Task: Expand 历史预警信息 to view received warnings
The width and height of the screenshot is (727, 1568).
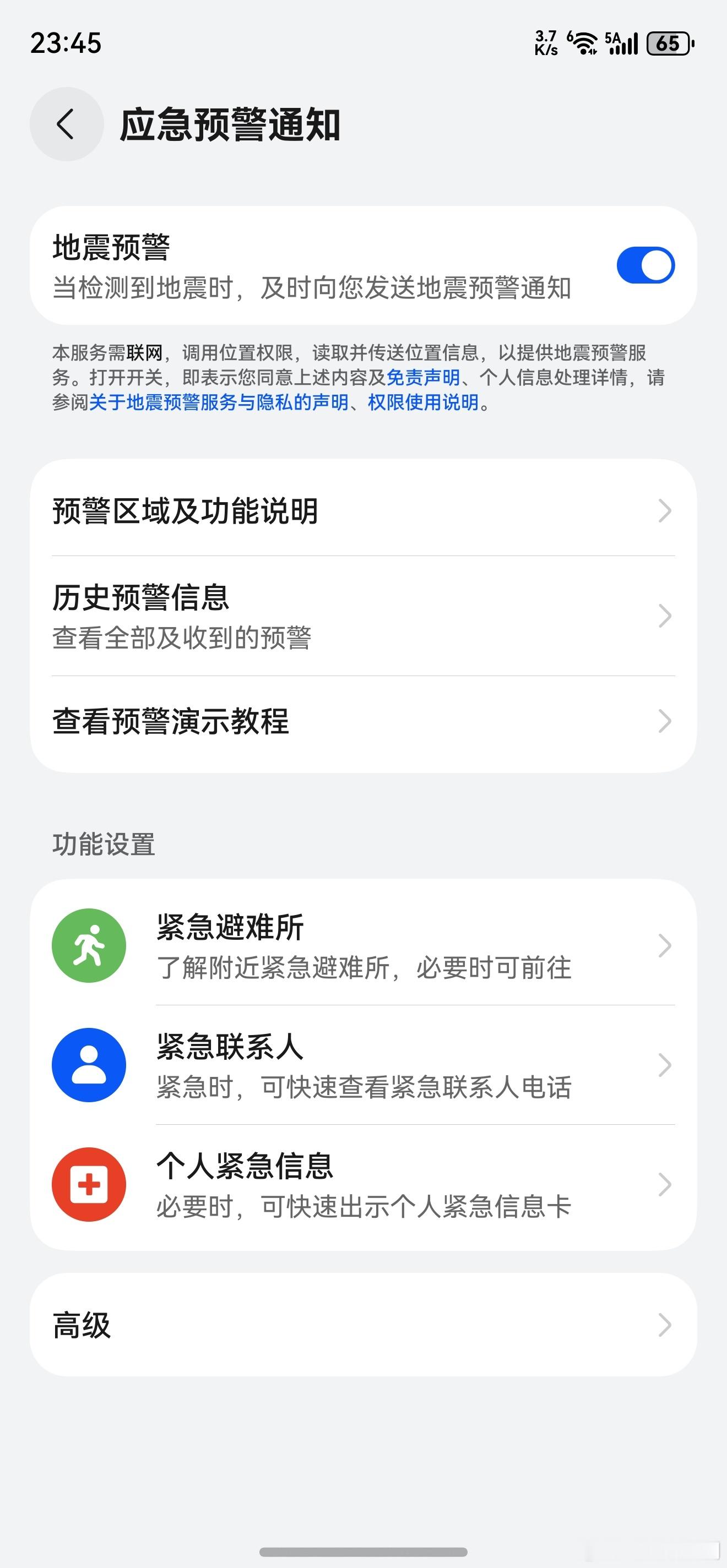Action: [363, 617]
